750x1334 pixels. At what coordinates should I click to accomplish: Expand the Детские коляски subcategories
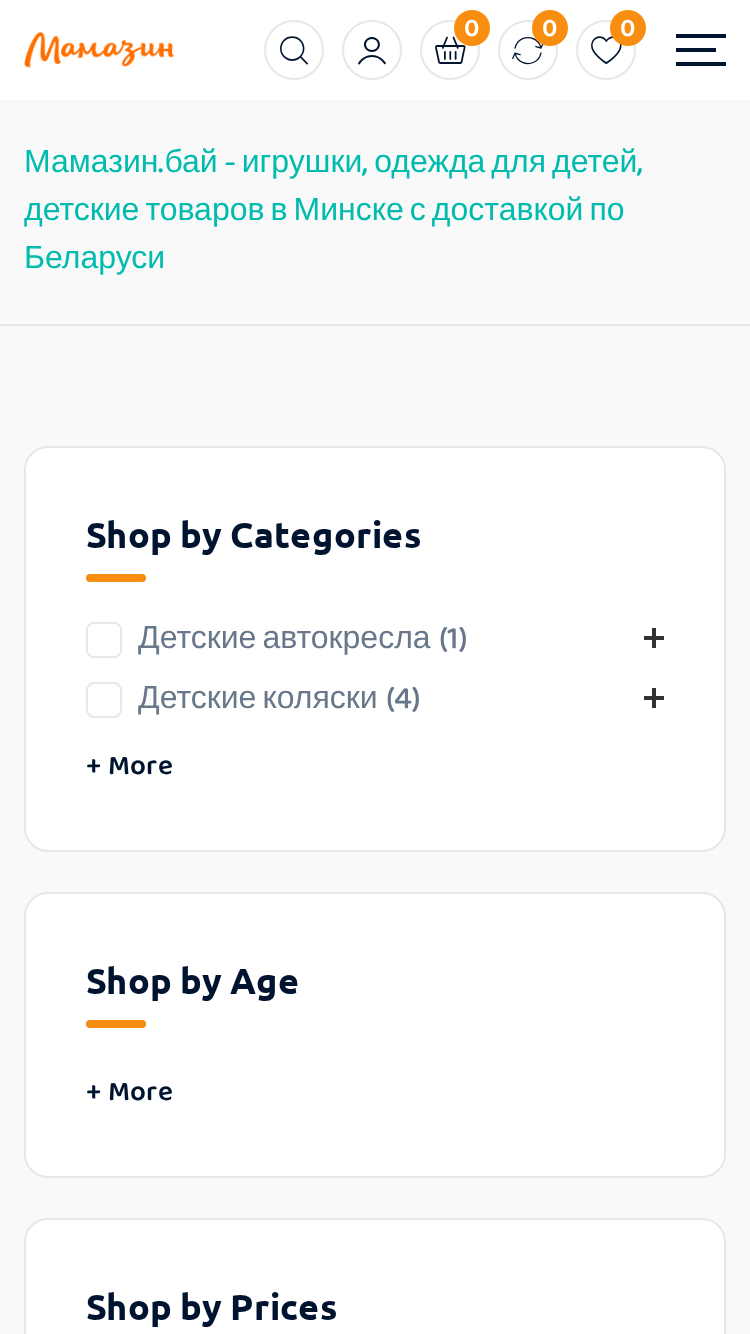654,698
